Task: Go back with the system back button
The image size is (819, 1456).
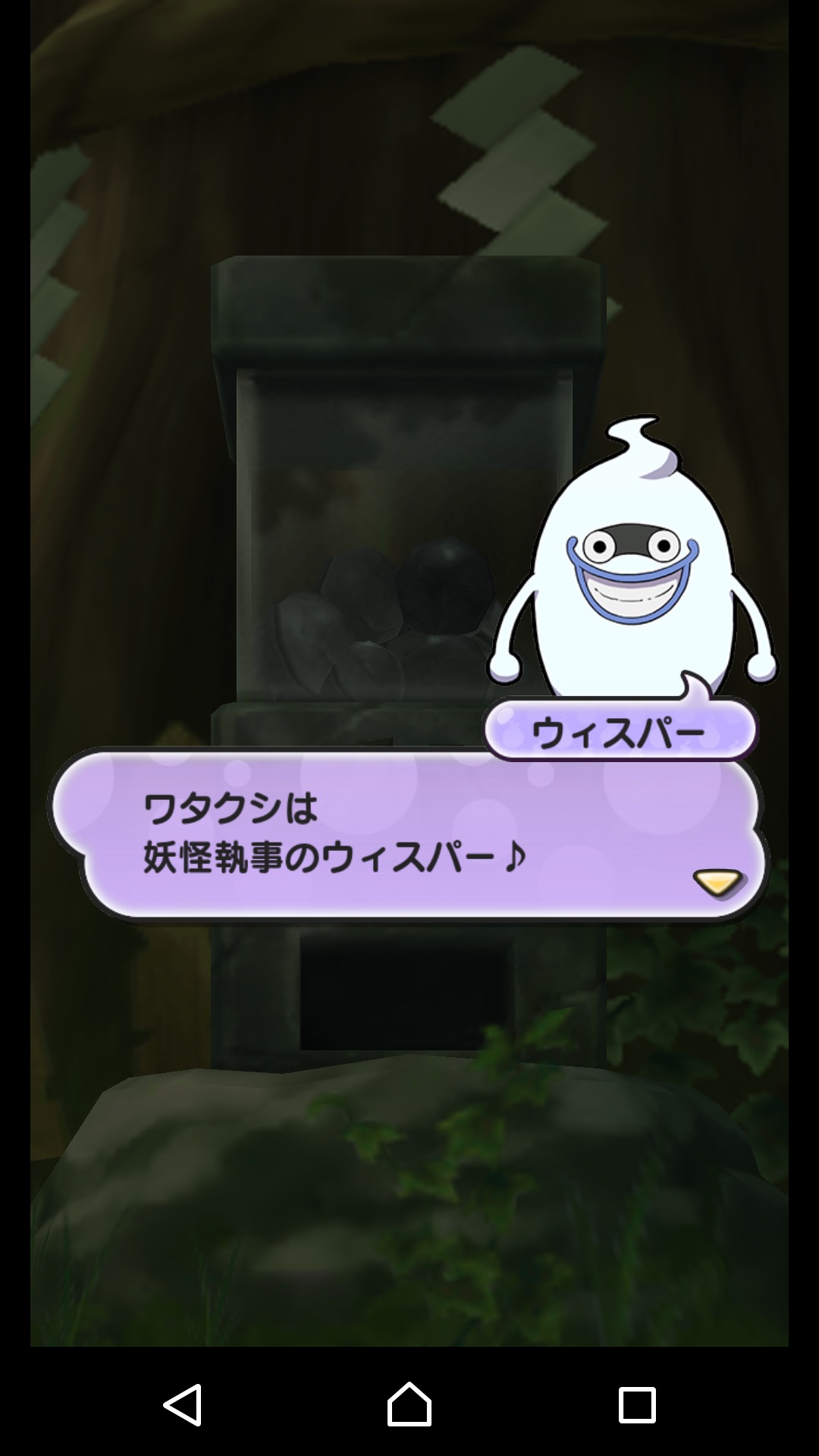Action: (x=183, y=1404)
